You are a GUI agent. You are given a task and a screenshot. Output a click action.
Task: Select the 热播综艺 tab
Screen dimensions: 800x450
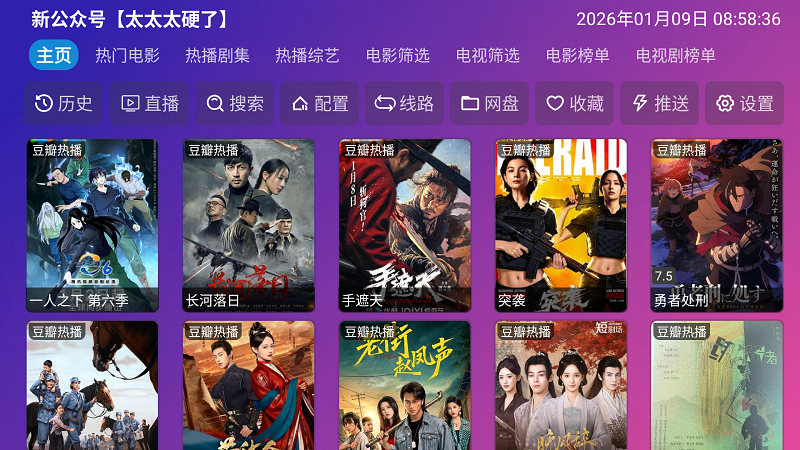(x=307, y=55)
